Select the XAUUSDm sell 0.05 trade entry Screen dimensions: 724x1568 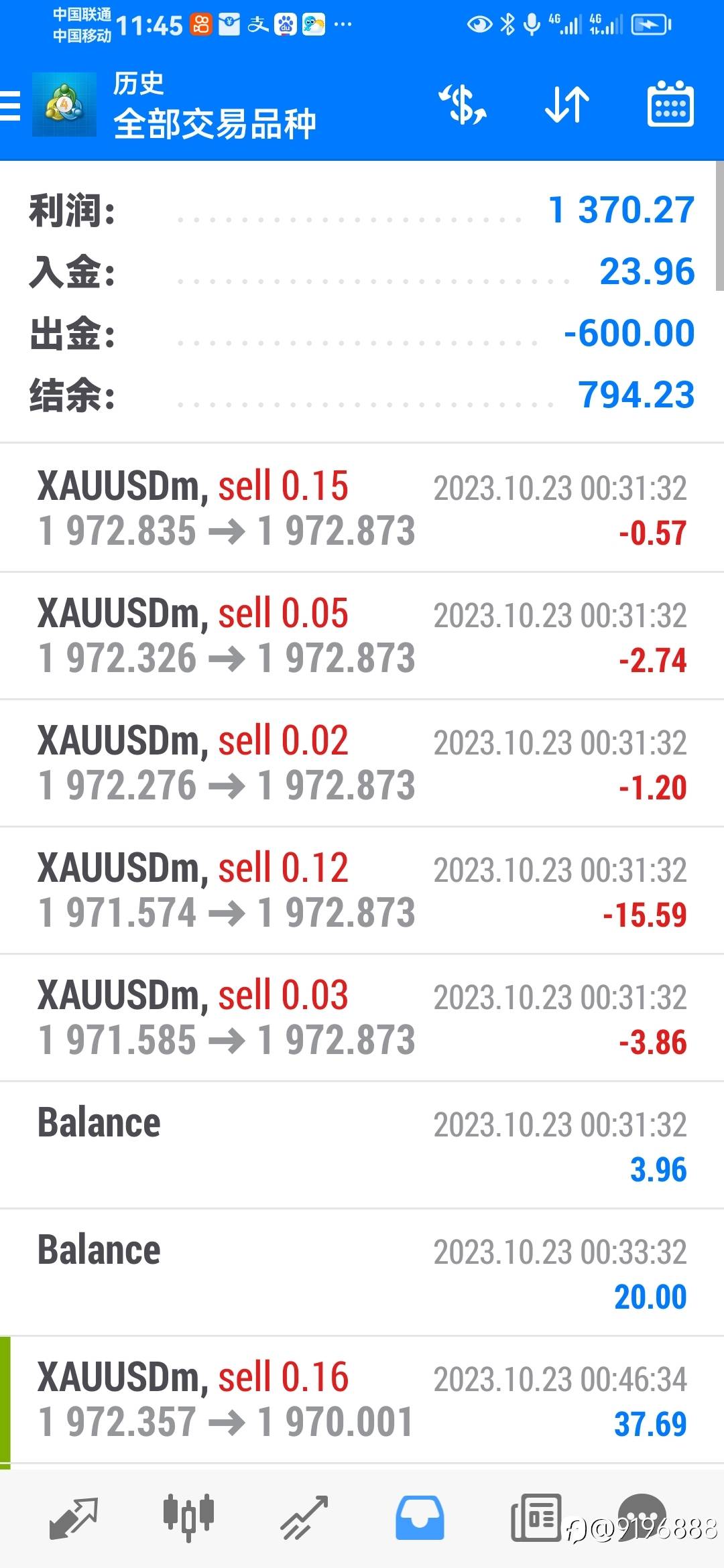tap(362, 635)
